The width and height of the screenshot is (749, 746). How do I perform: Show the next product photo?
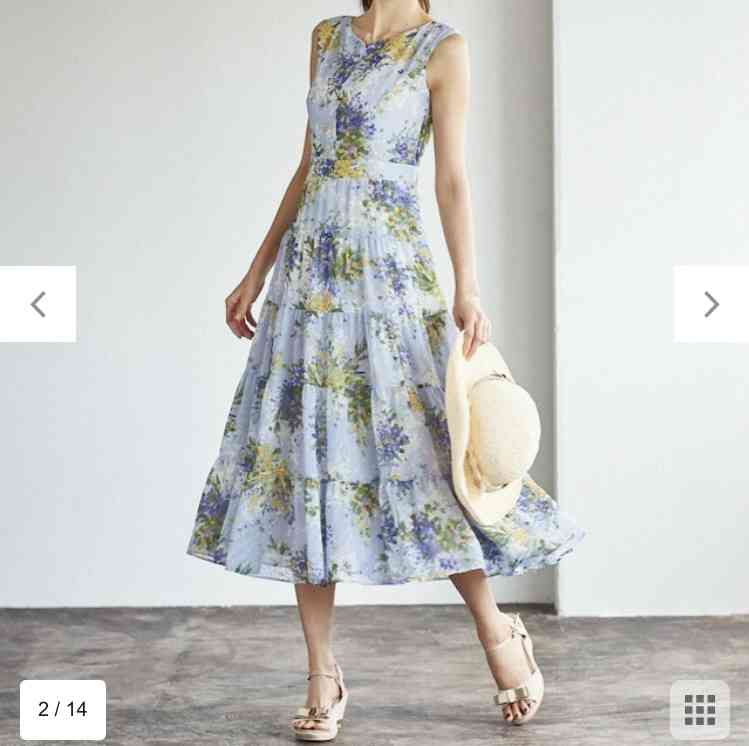pyautogui.click(x=711, y=304)
